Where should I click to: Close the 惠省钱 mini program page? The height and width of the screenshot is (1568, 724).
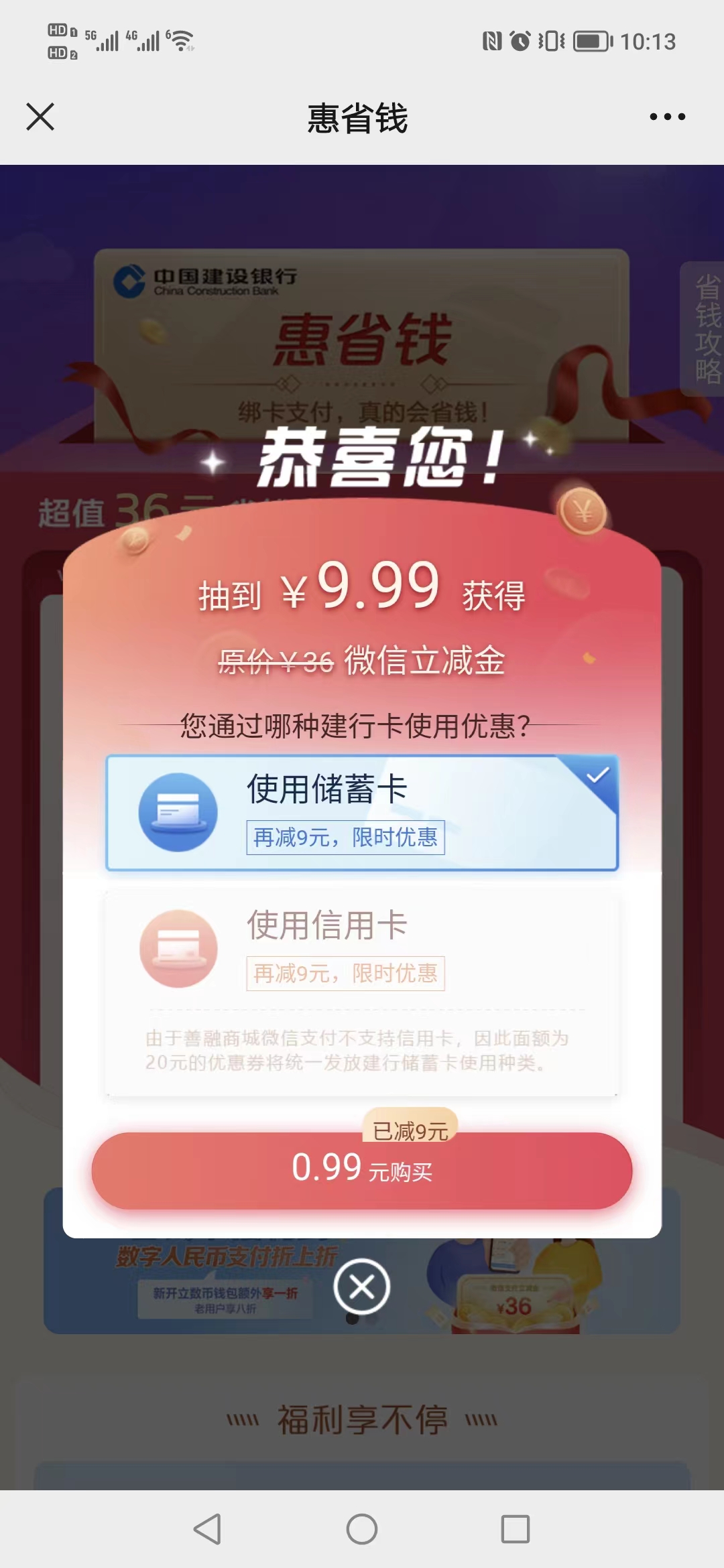40,117
